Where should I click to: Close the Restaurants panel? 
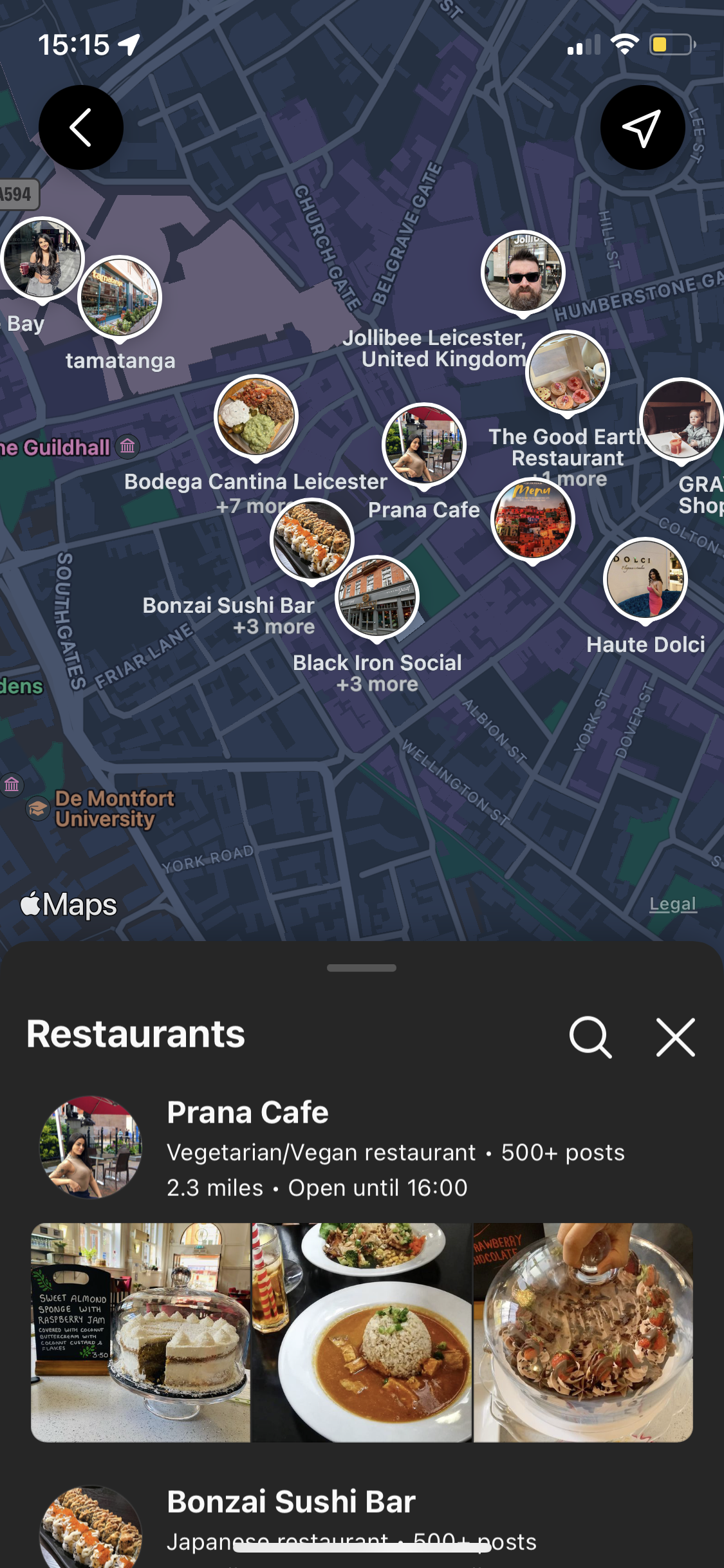point(675,1036)
